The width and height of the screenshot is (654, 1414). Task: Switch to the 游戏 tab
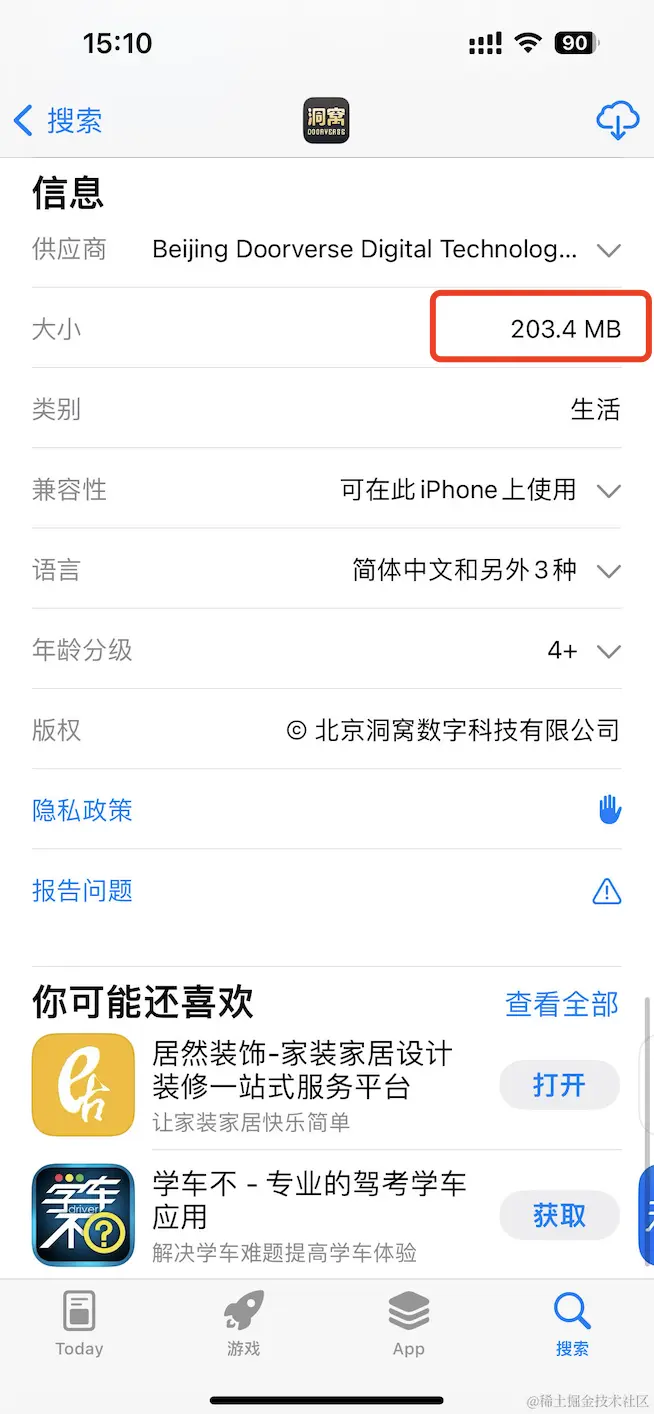243,1322
